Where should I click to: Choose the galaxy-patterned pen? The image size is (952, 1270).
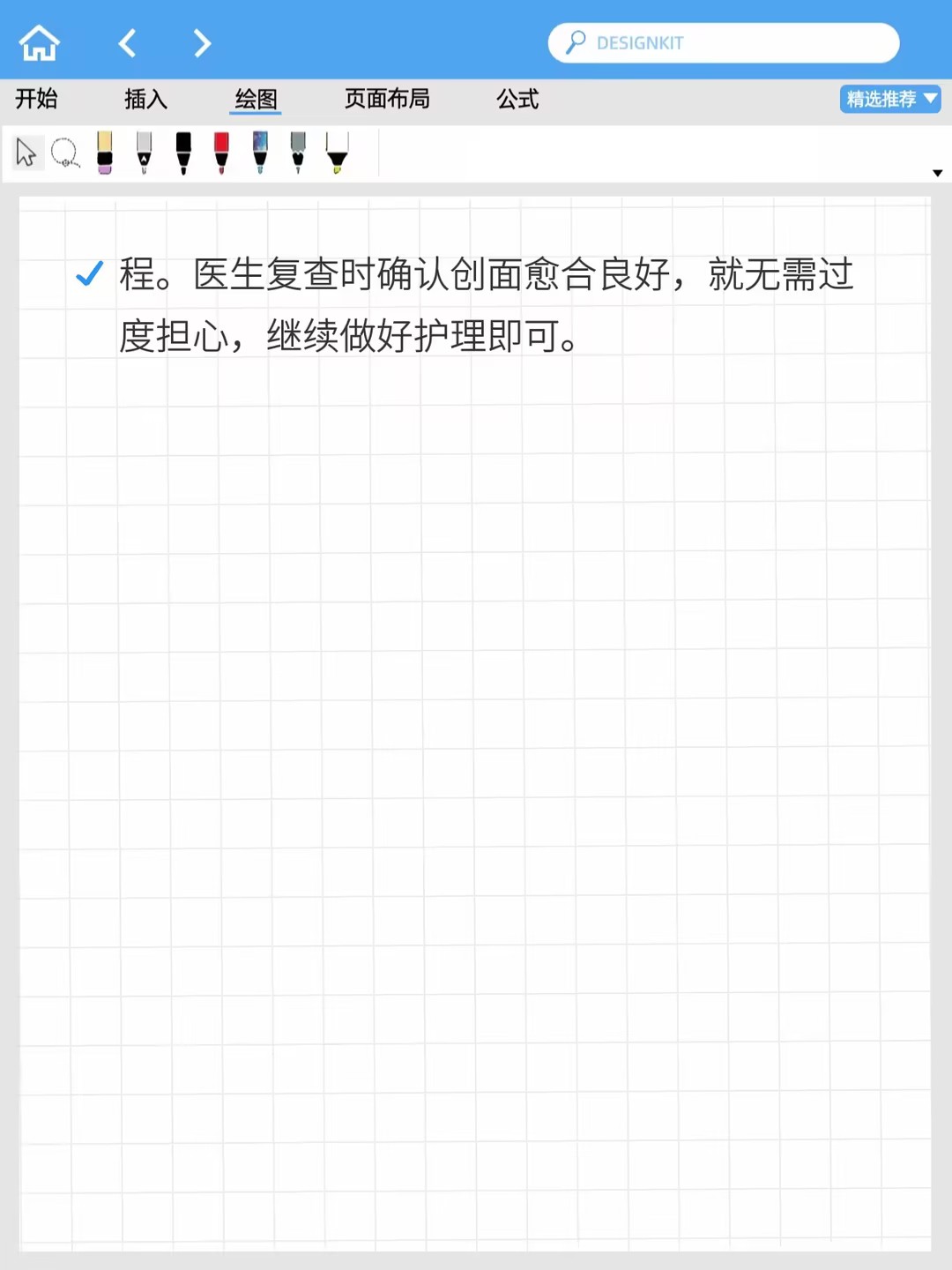tap(260, 153)
